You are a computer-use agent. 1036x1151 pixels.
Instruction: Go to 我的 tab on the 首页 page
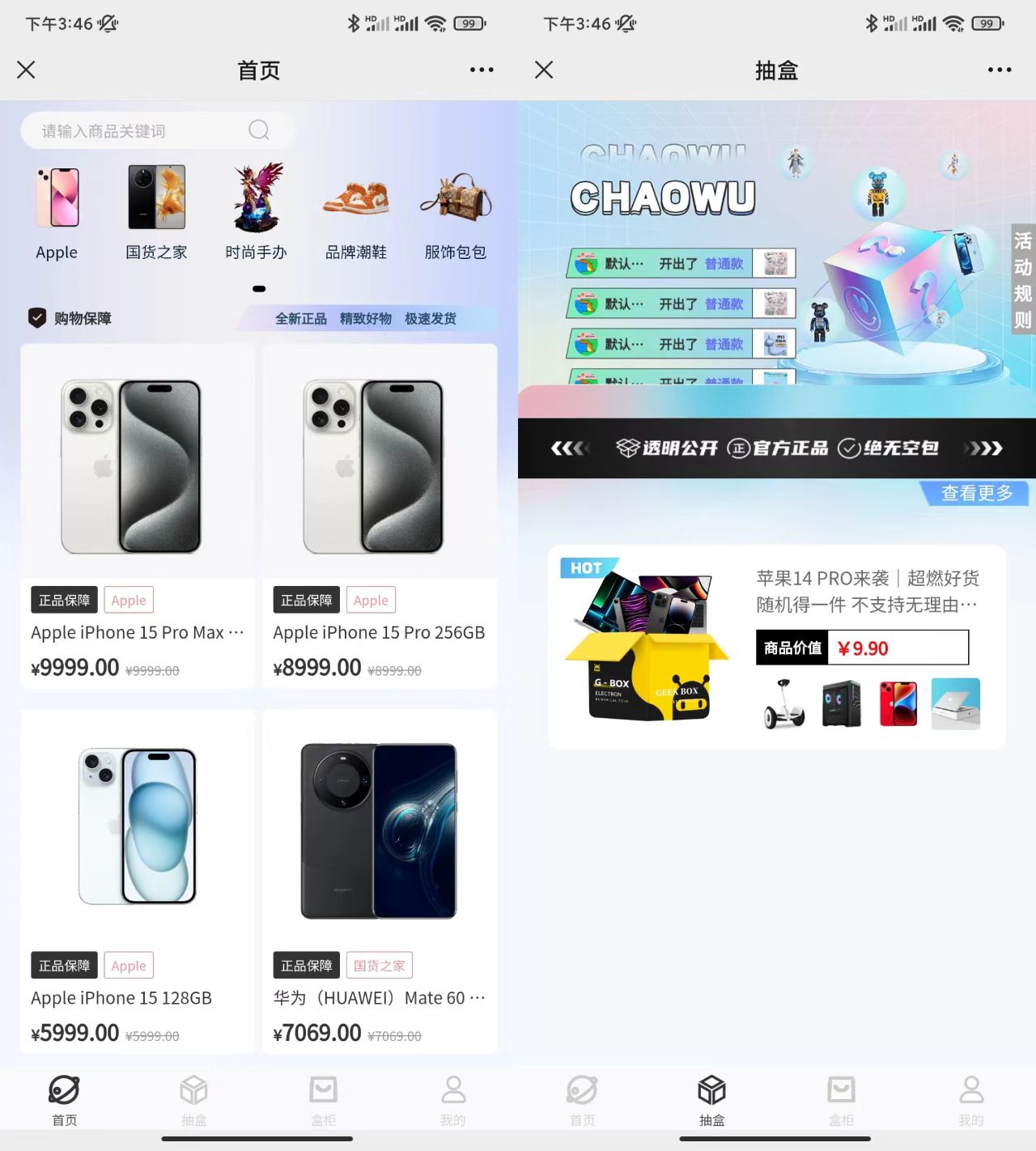pyautogui.click(x=453, y=1101)
